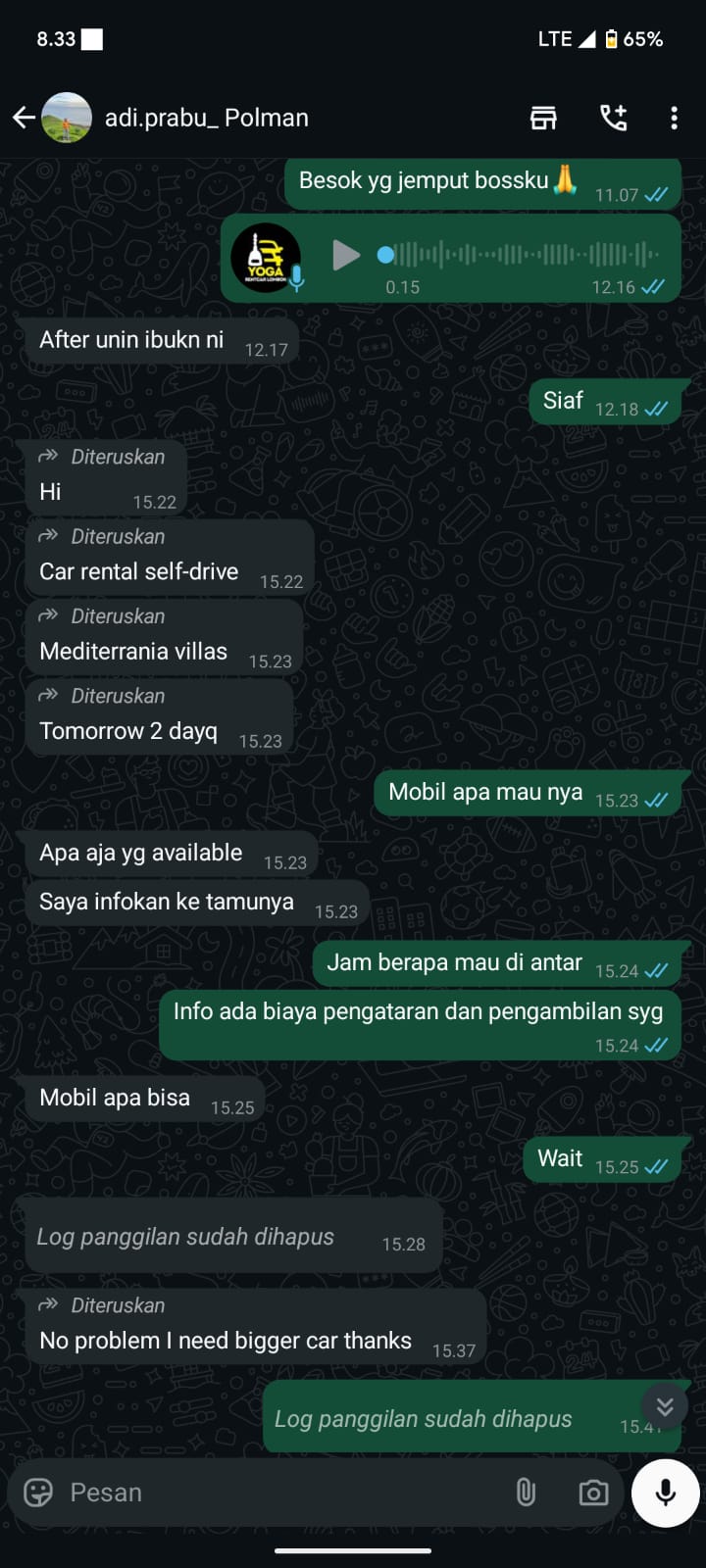The image size is (706, 1568).
Task: Attach a file with the paperclip
Action: pos(526,1493)
